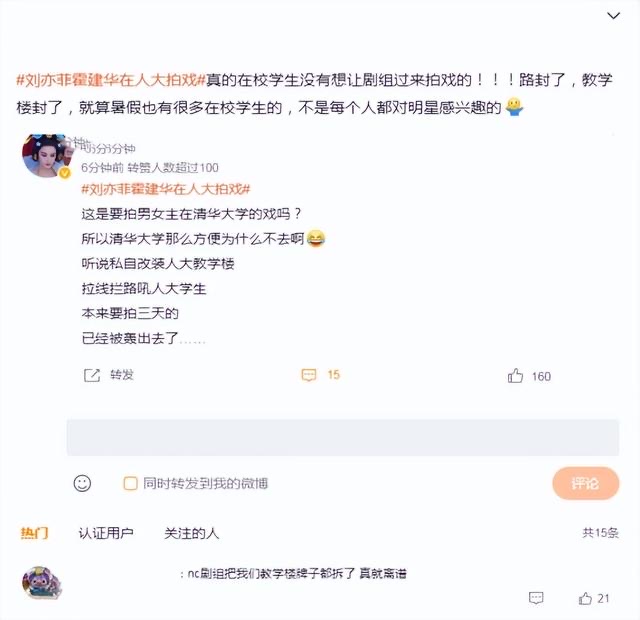
Task: Open the orange hashtag in the main post
Action: (112, 80)
